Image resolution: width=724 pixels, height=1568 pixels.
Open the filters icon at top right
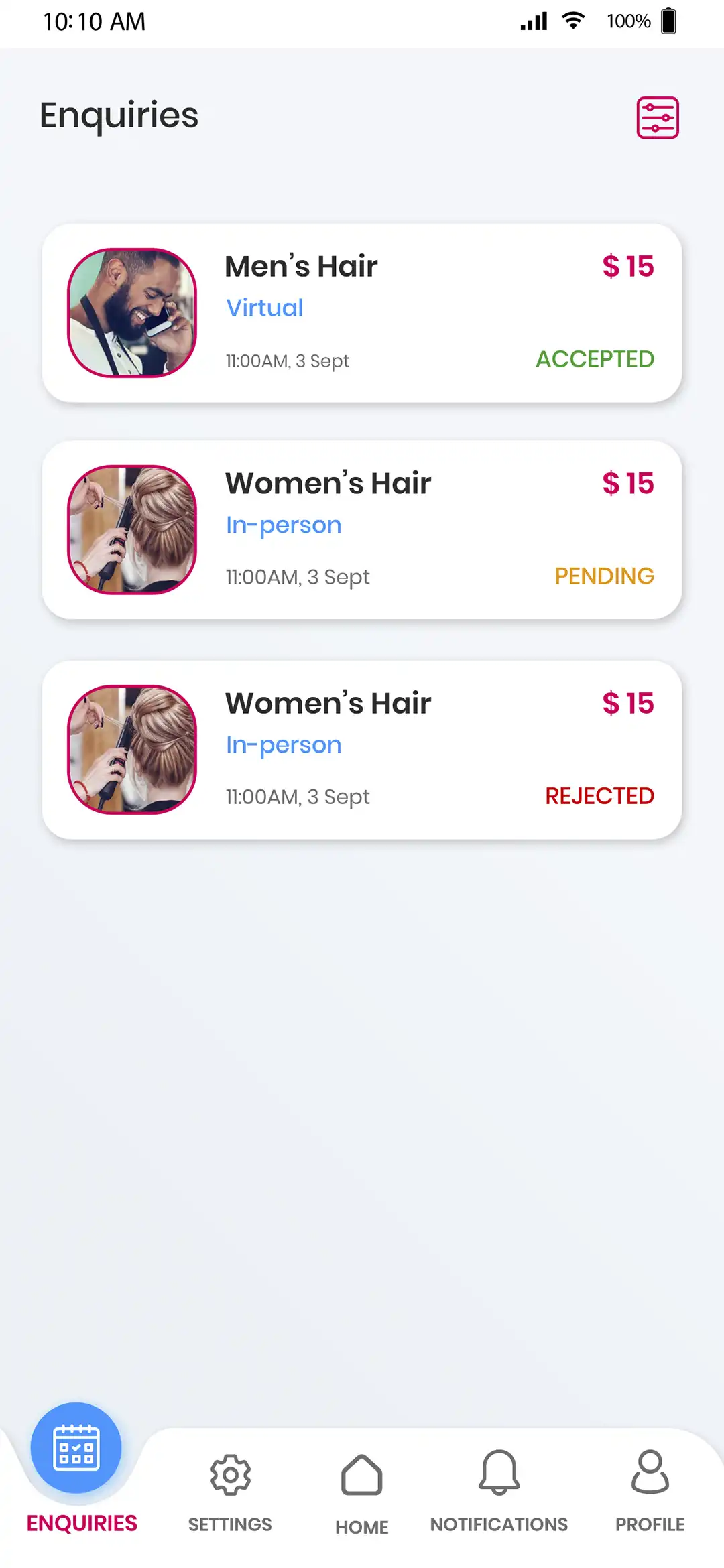657,117
